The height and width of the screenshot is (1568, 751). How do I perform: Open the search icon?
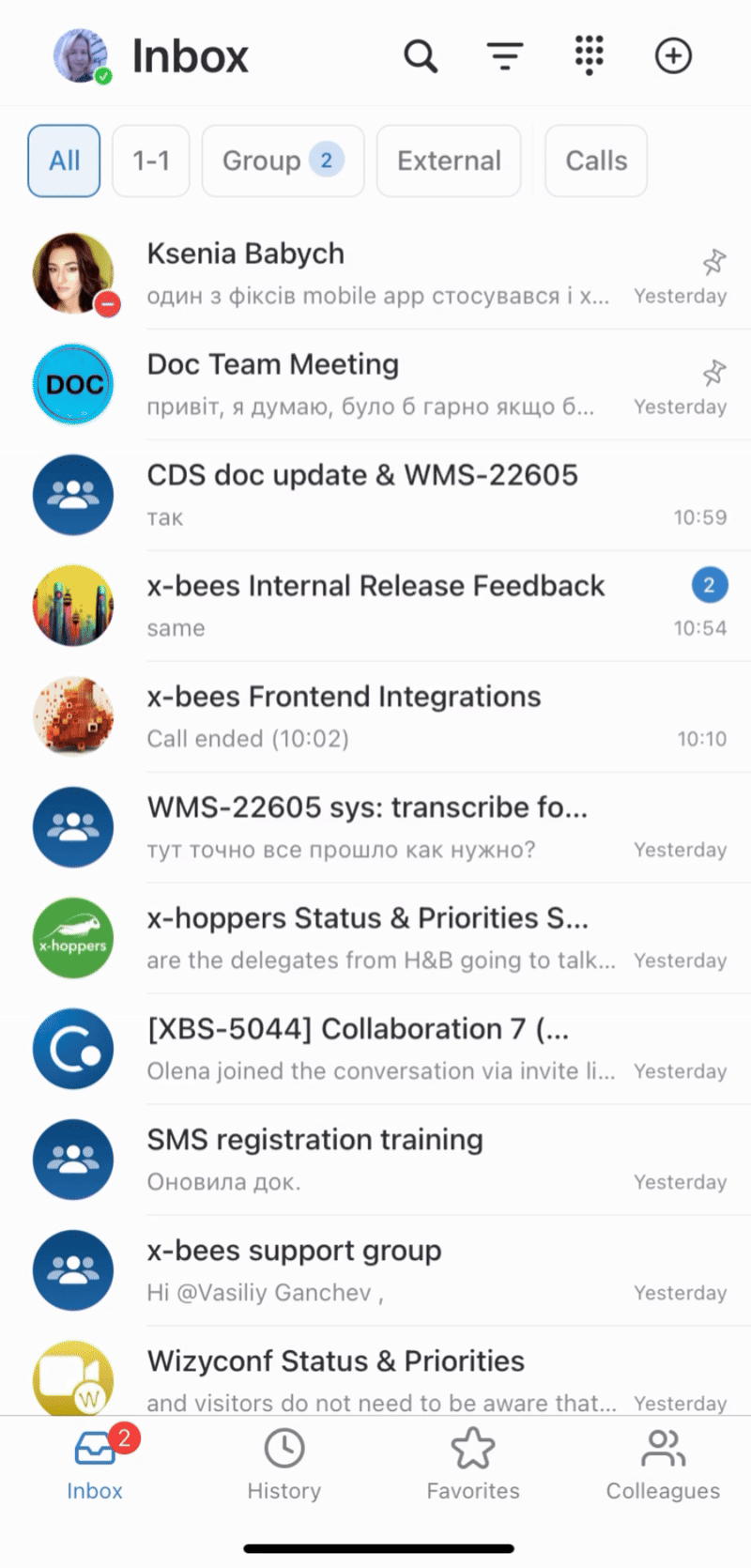coord(421,56)
